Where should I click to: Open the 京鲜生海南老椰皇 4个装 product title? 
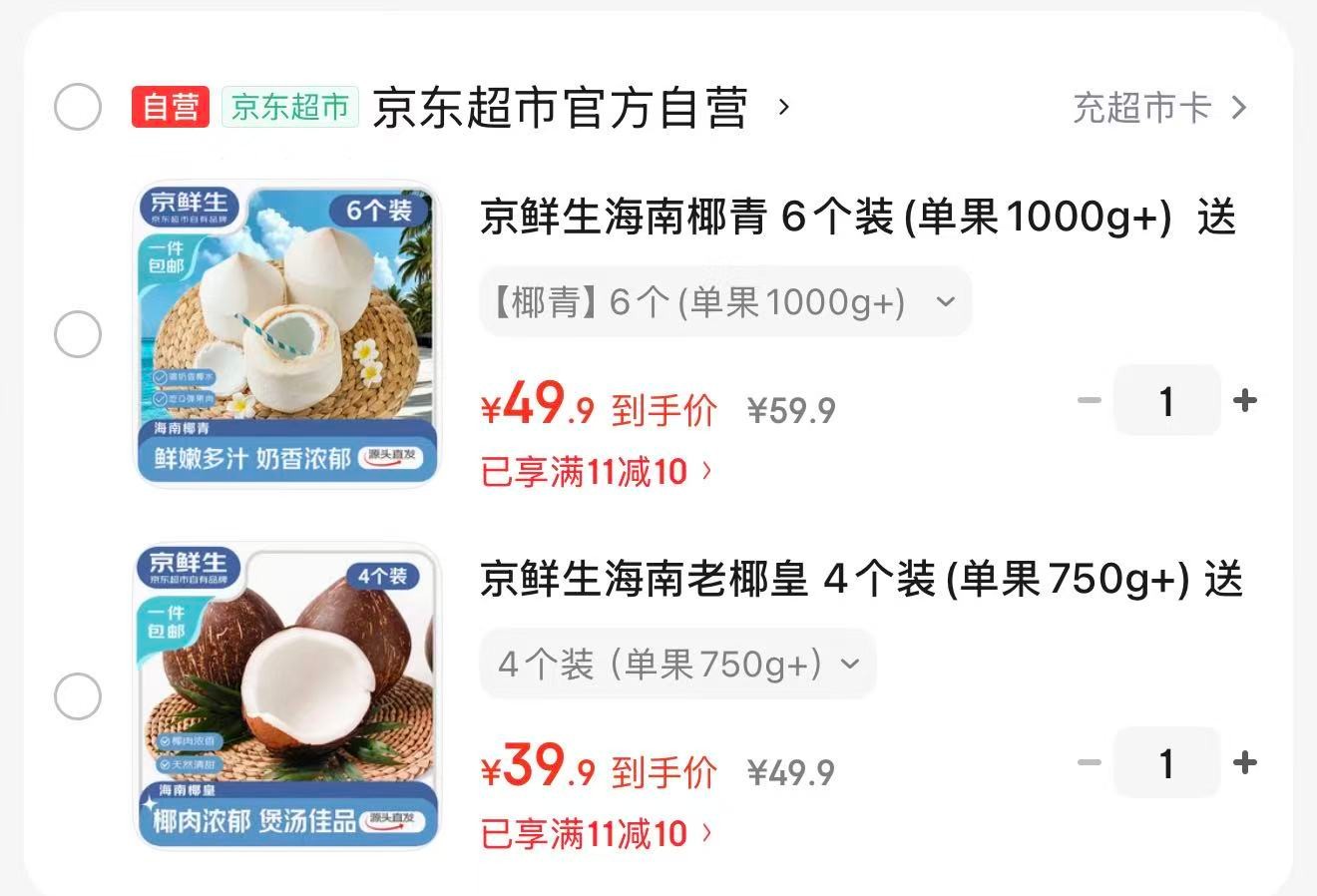[860, 580]
